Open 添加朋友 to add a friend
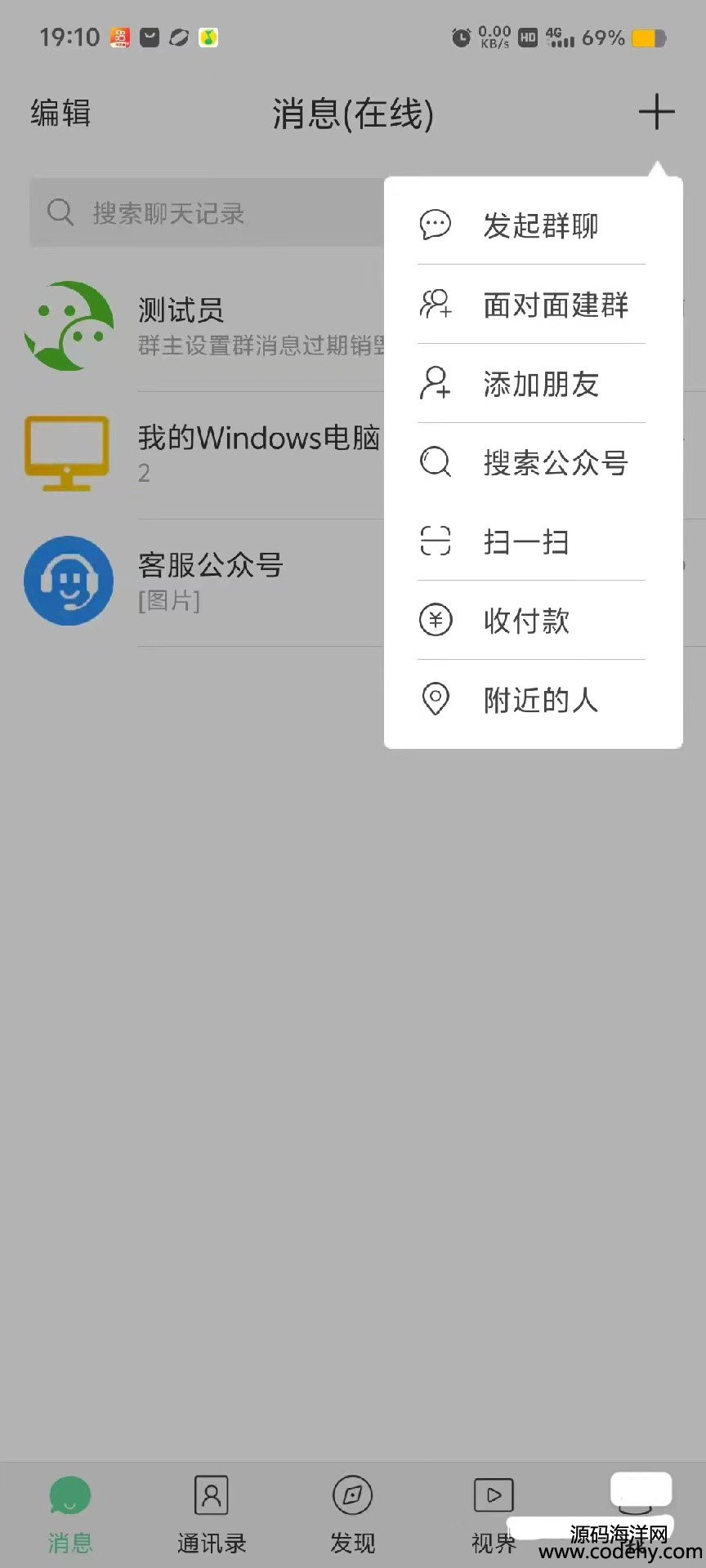This screenshot has width=706, height=1568. (x=533, y=384)
